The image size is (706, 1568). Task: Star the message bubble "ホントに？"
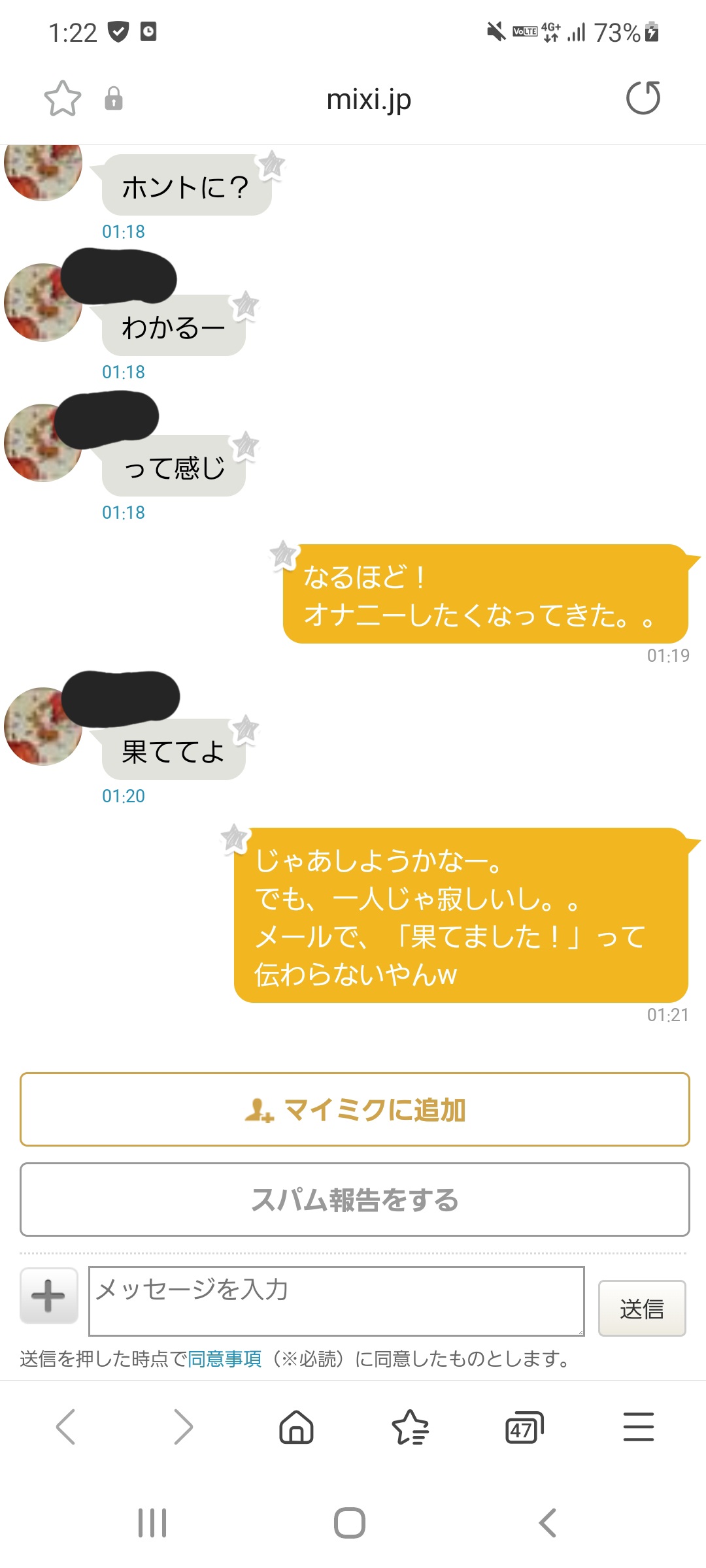coord(273,163)
